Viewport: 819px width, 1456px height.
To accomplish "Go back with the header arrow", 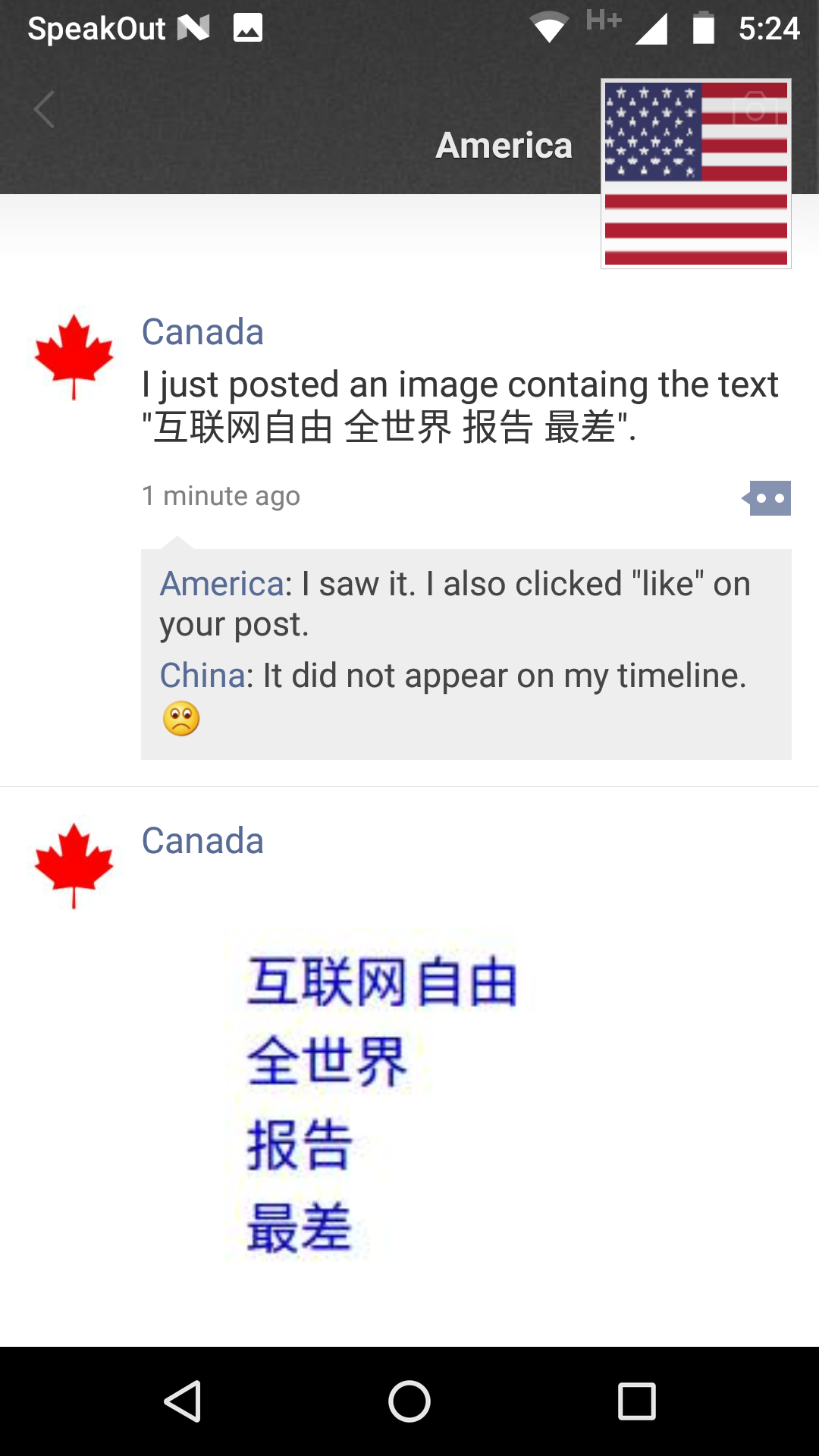I will coord(44,110).
